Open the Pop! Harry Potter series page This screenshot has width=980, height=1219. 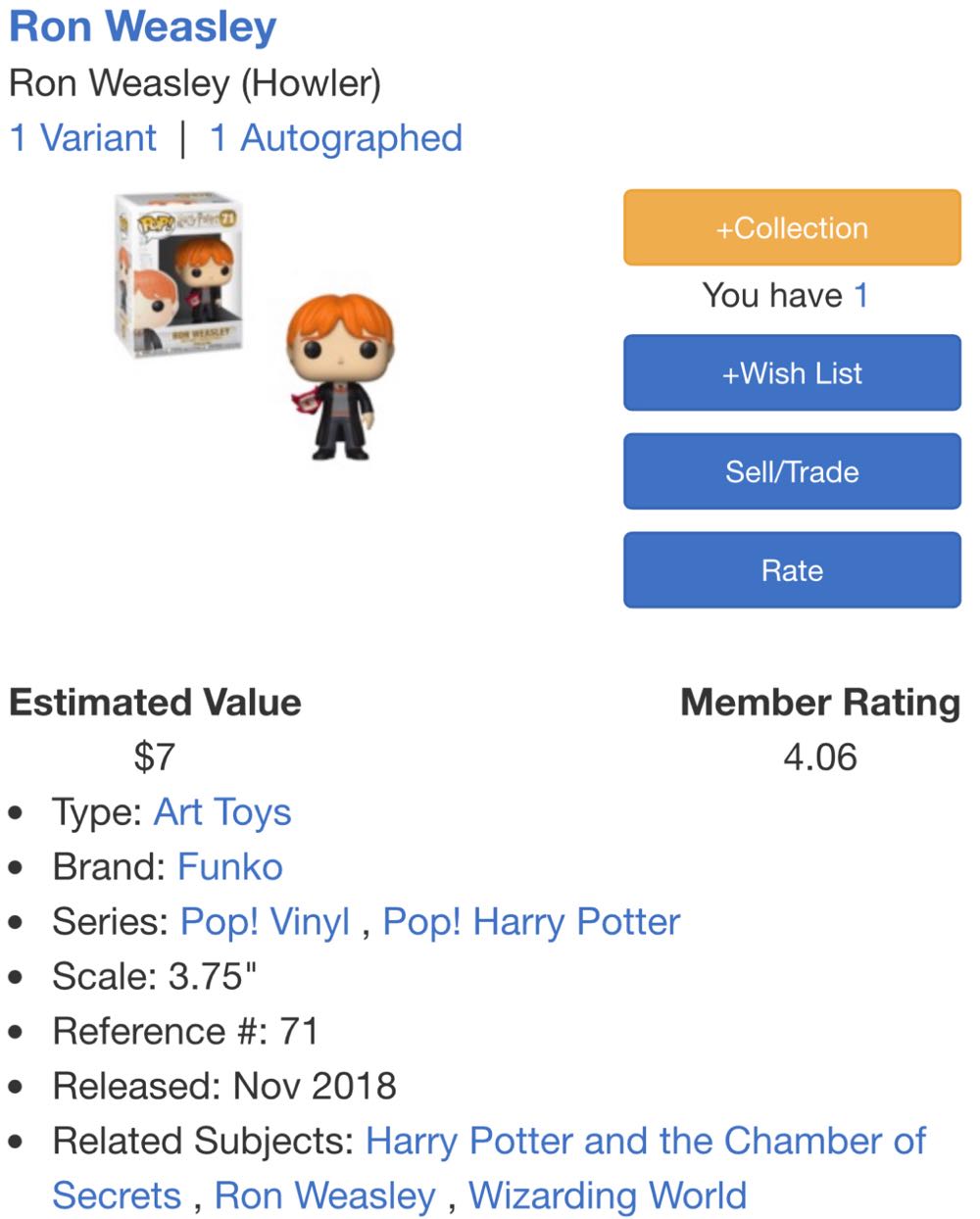point(529,922)
